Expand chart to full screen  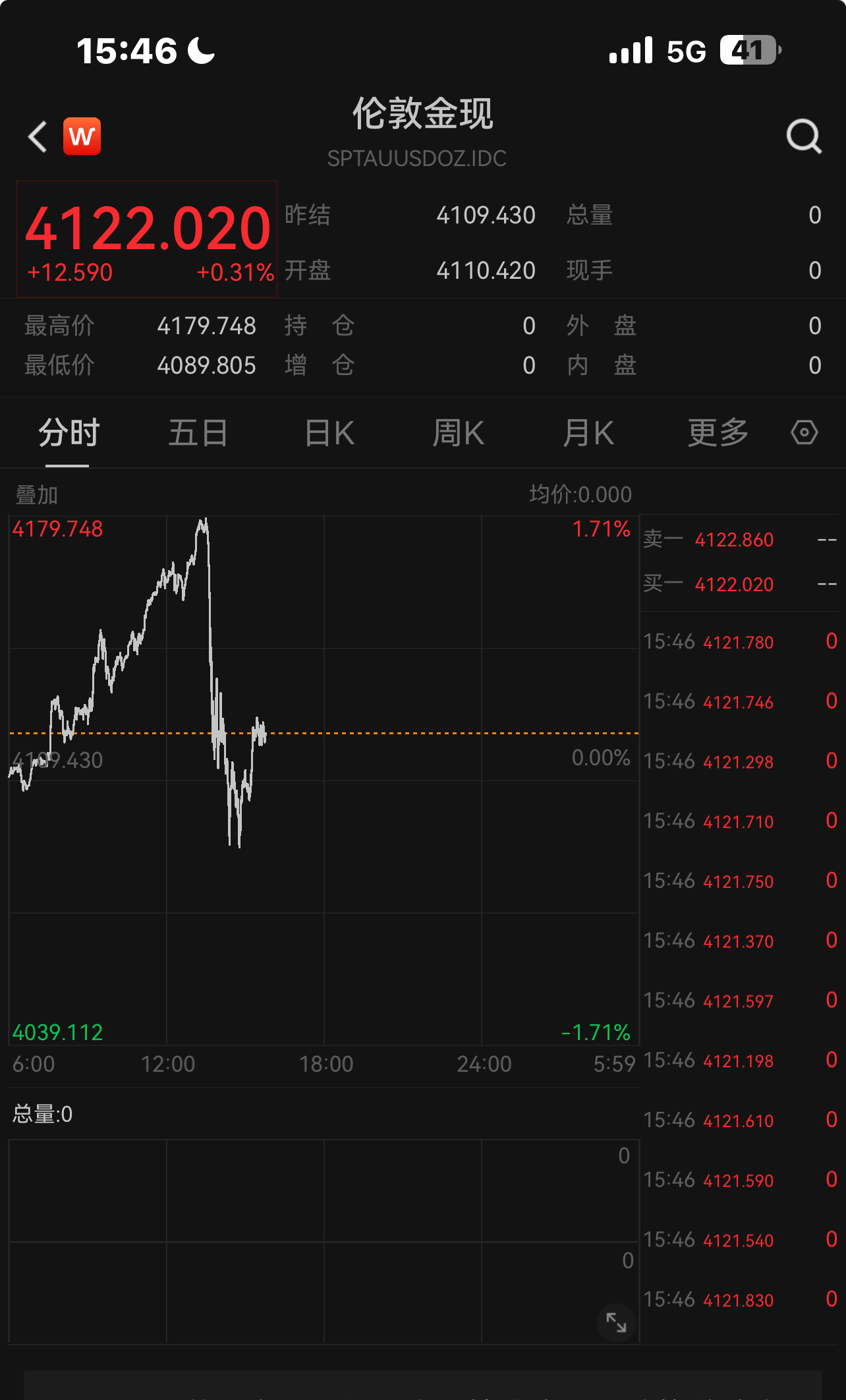pyautogui.click(x=616, y=1322)
